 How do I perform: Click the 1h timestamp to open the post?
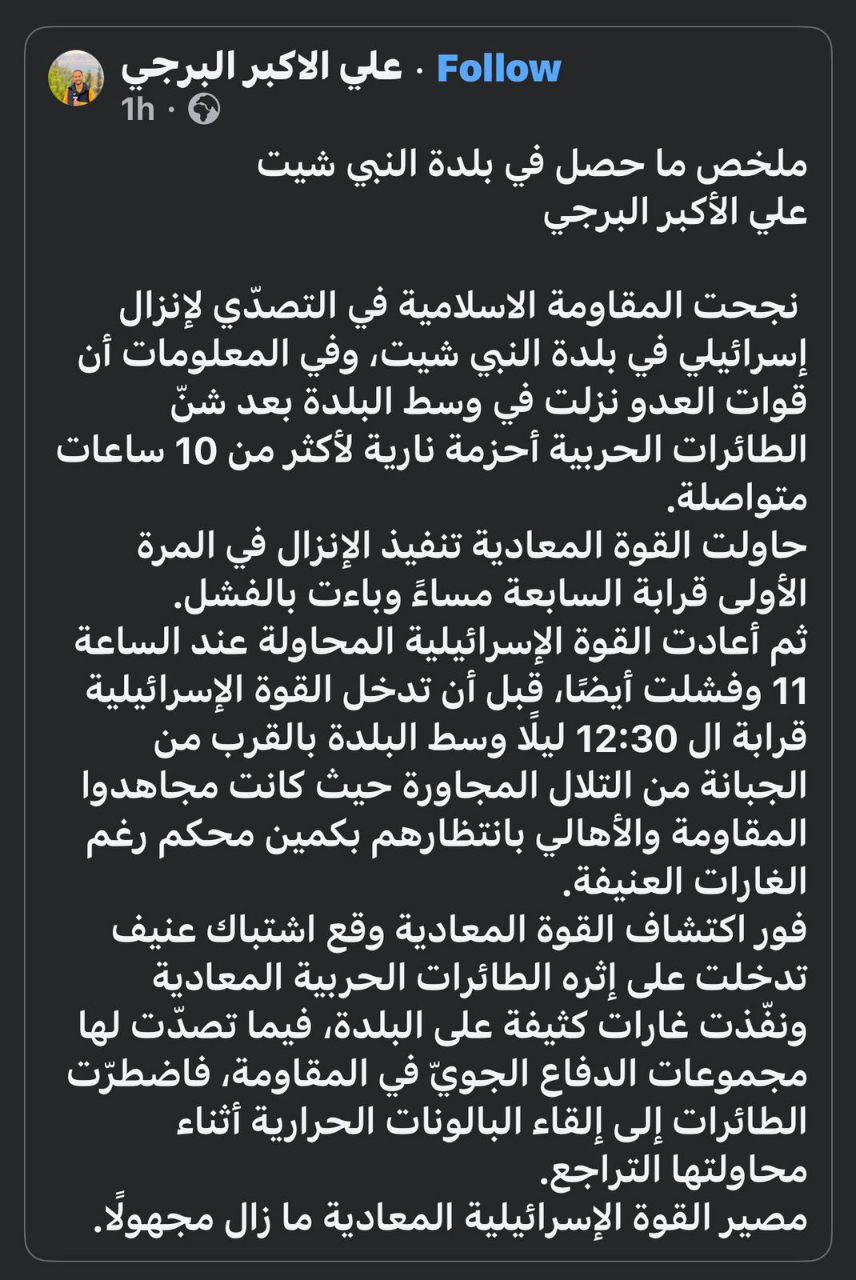[x=140, y=110]
